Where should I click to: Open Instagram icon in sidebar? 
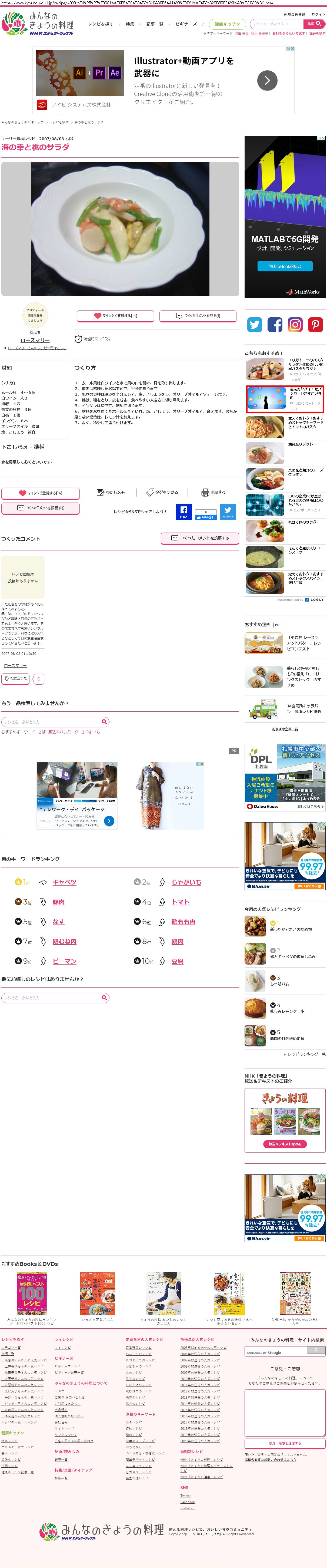[x=295, y=324]
